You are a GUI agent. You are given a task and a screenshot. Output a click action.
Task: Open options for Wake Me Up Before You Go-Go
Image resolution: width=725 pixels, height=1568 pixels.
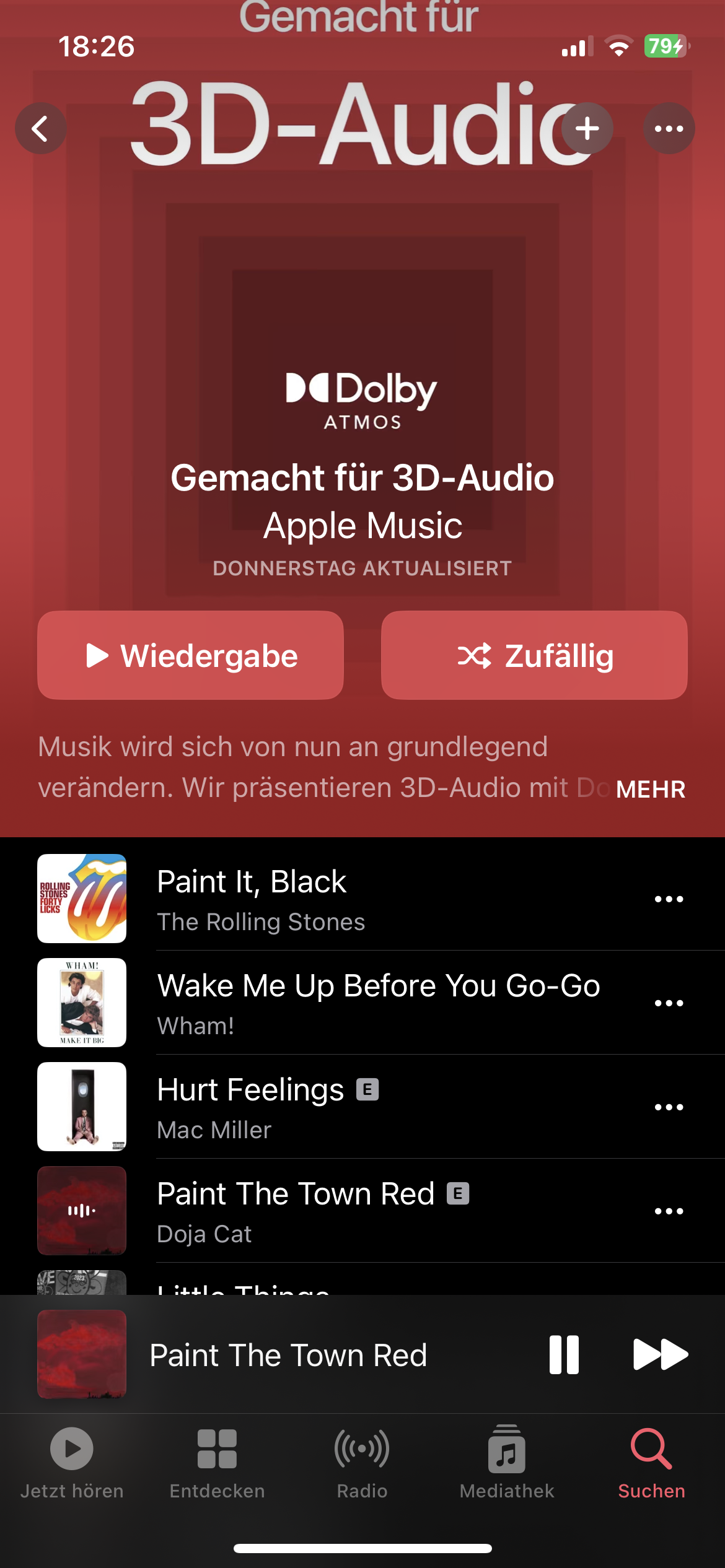(669, 1003)
